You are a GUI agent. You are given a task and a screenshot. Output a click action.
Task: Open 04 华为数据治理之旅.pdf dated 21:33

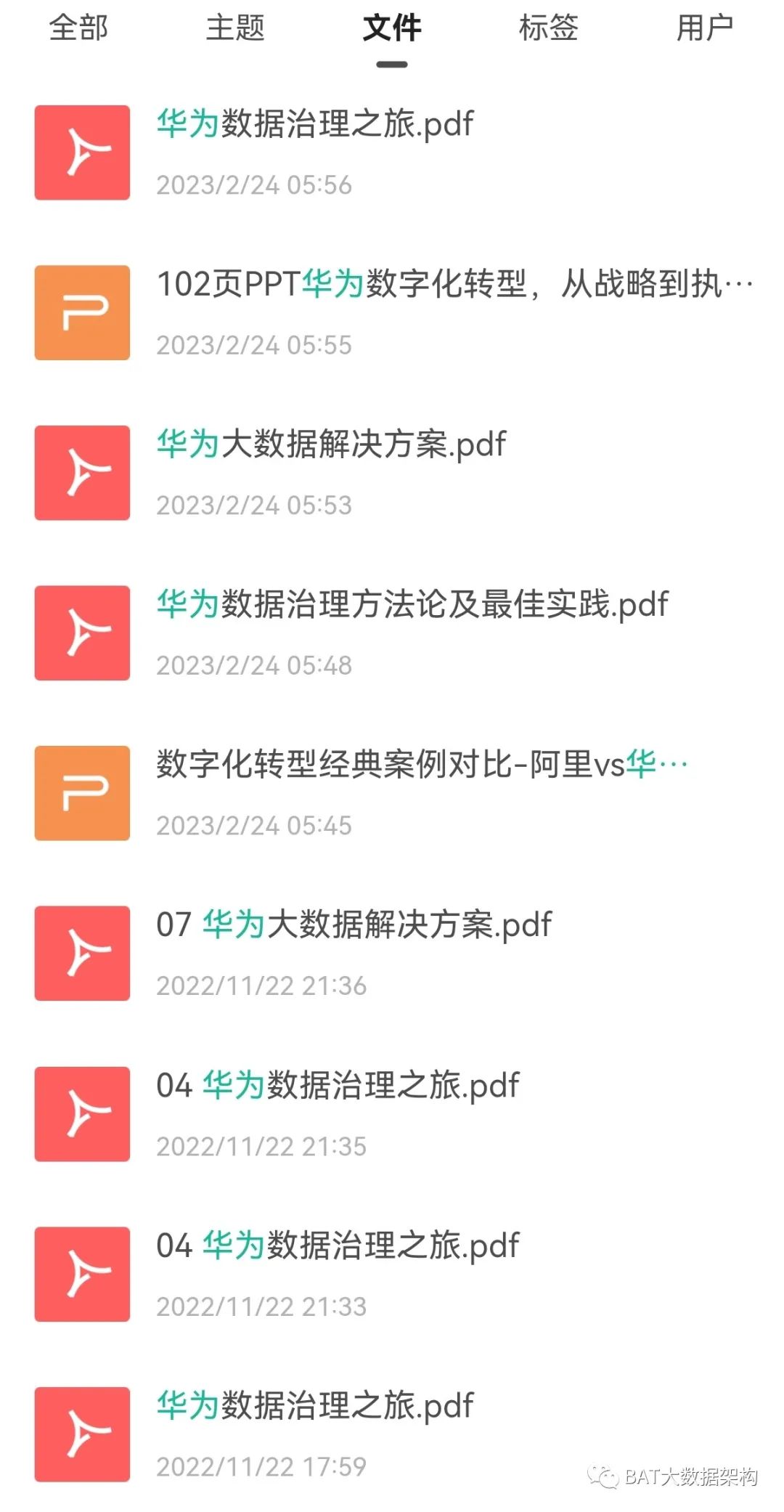338,1246
